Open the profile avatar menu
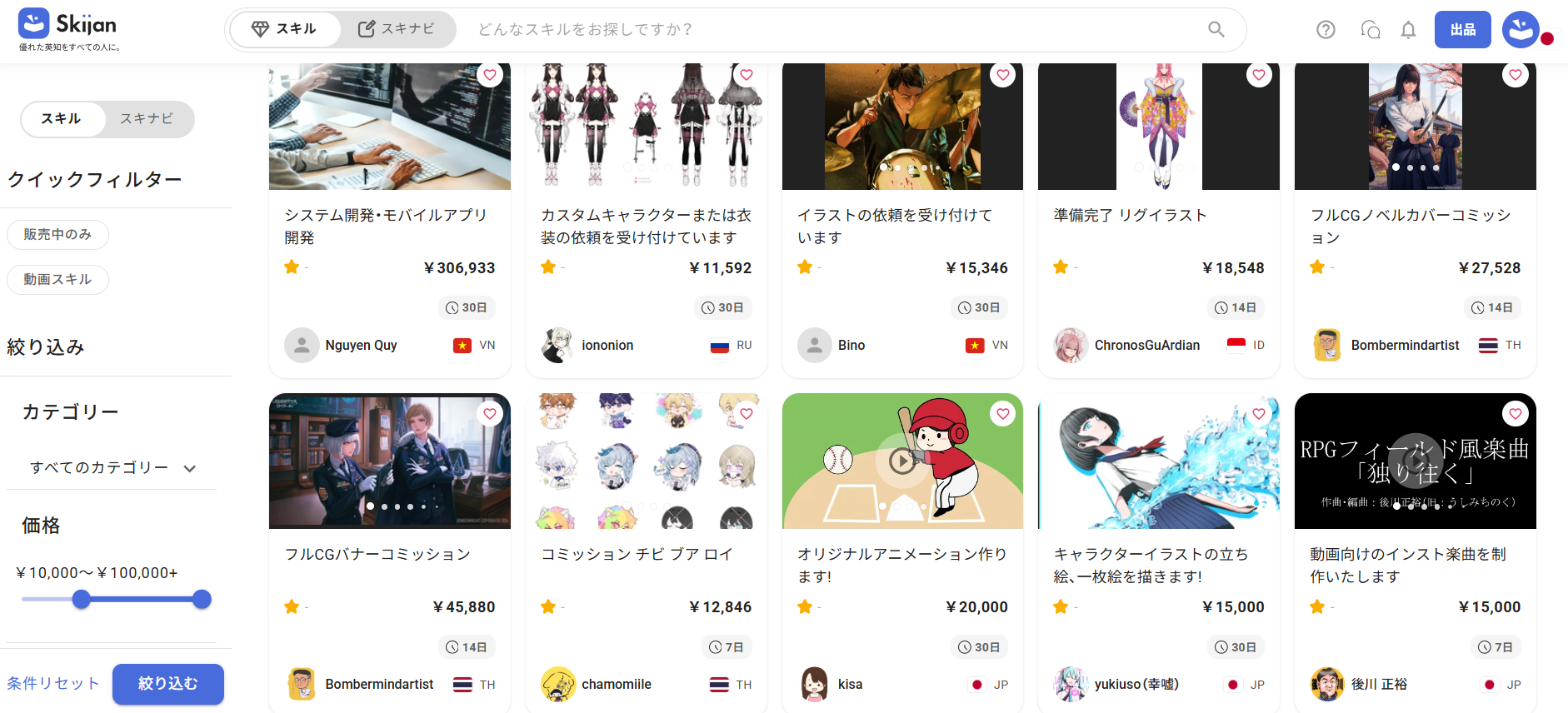Screen dimensions: 1568x713 tap(1521, 30)
